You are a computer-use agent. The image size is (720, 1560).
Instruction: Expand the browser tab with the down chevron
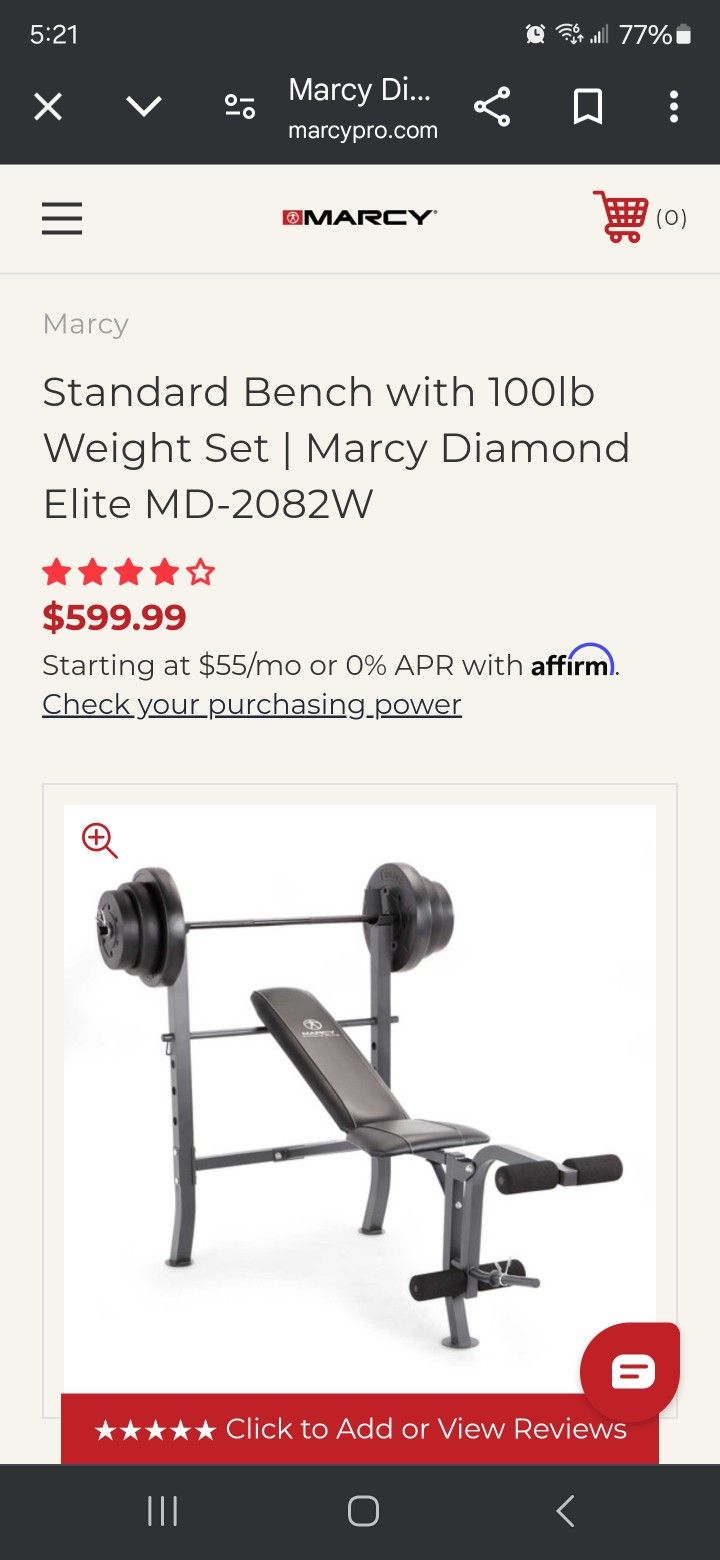[144, 106]
